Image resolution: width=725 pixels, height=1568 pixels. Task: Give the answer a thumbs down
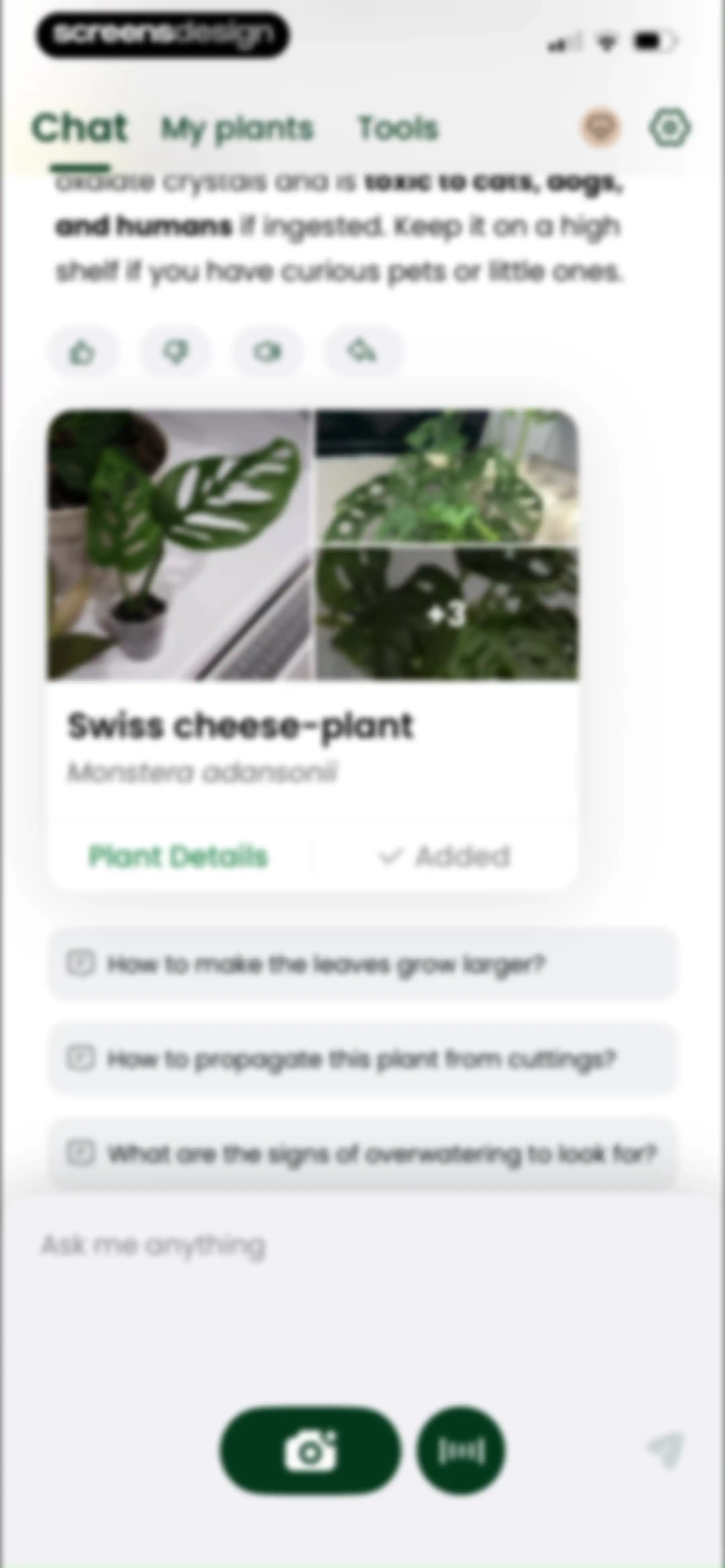point(175,352)
